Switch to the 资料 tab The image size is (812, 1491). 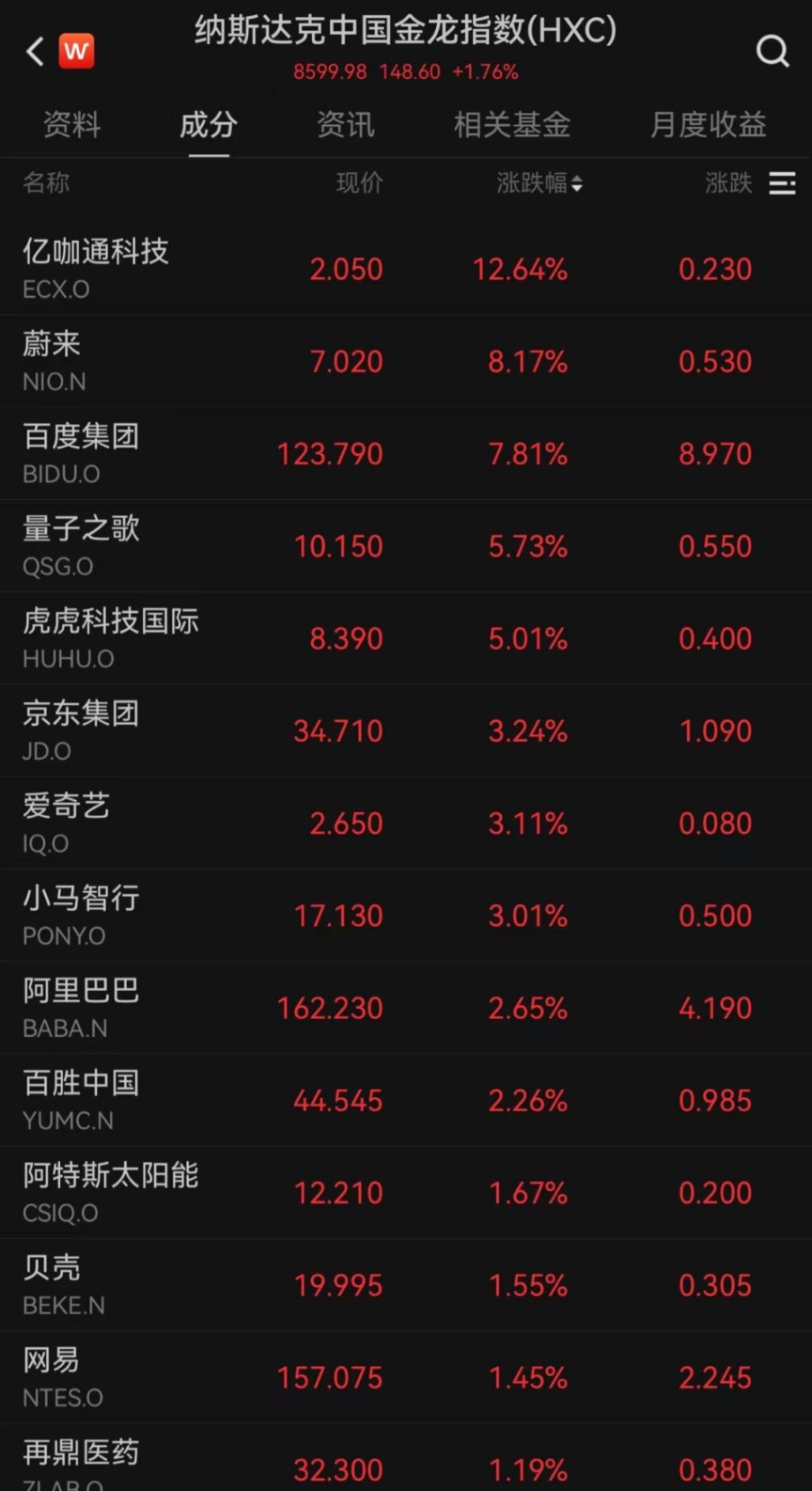pyautogui.click(x=71, y=124)
